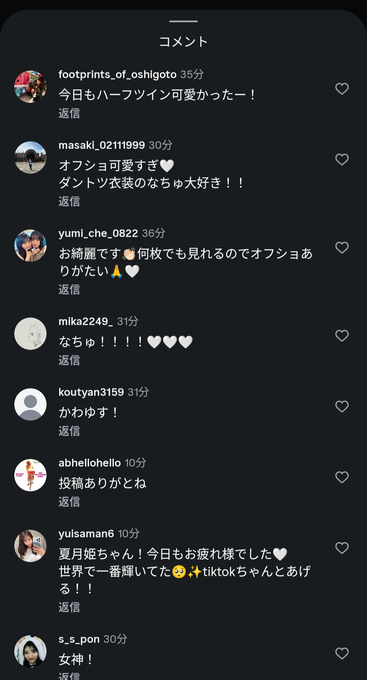
Task: Reply to yumi_che_0822's comment
Action: (69, 289)
